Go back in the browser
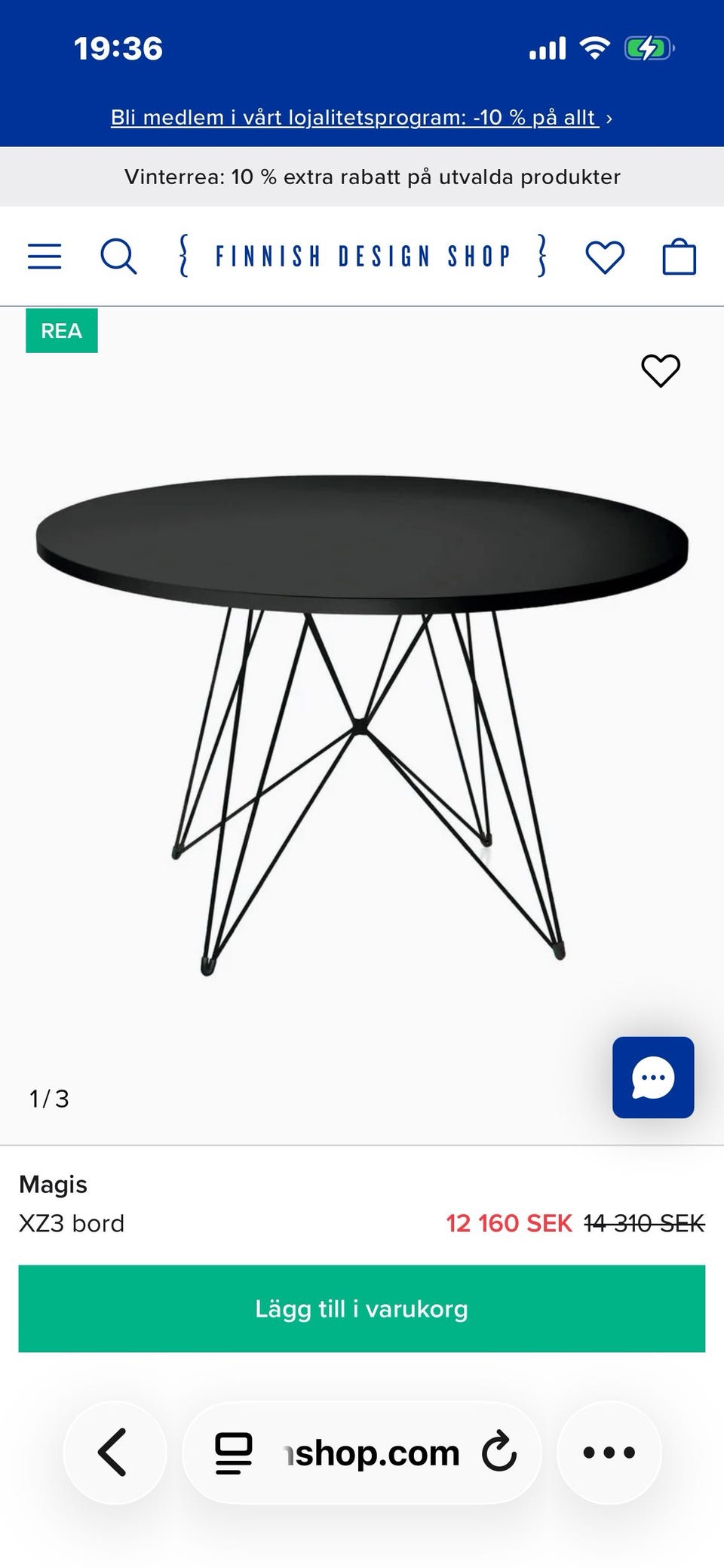Image resolution: width=724 pixels, height=1568 pixels. (x=114, y=1452)
